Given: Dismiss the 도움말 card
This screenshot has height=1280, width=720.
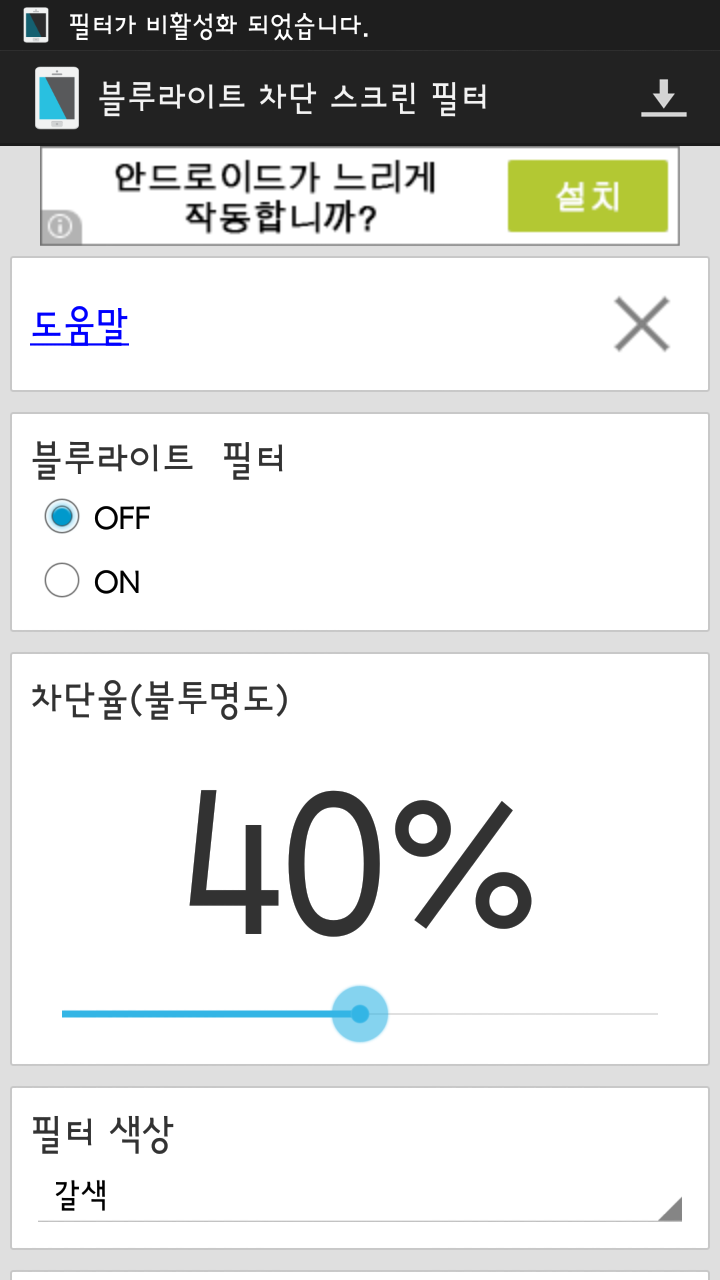Looking at the screenshot, I should click(641, 324).
